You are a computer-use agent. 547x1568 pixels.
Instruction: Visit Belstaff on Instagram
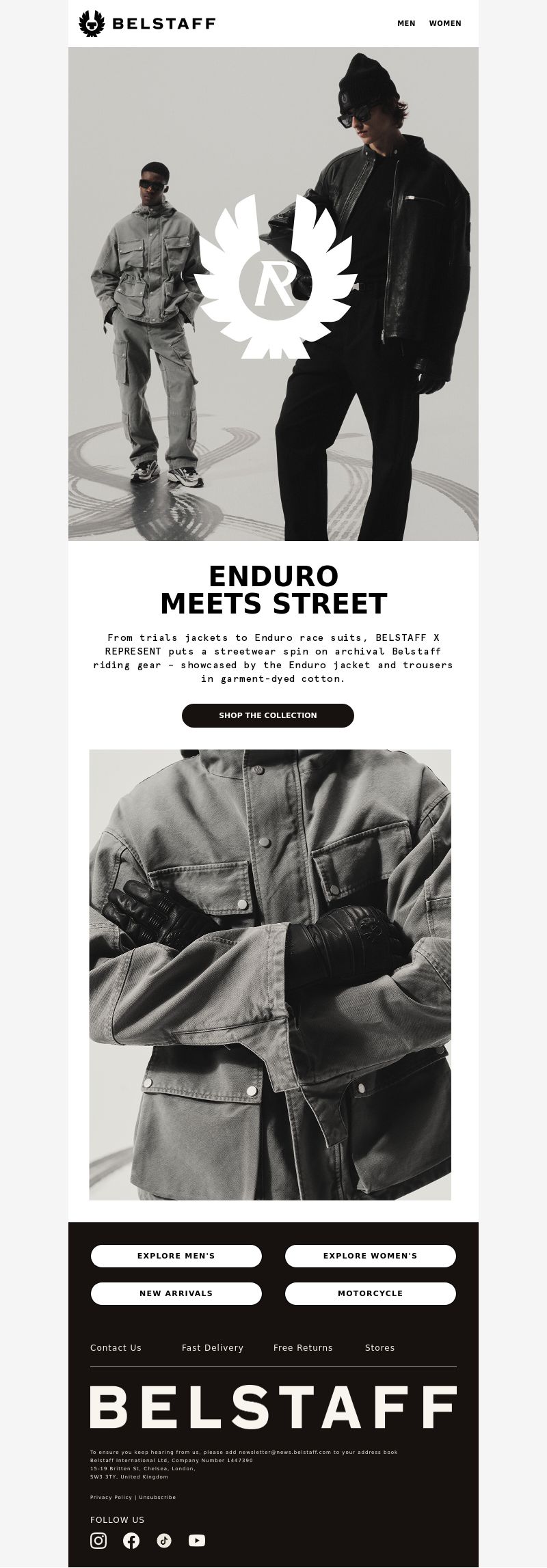(98, 1540)
